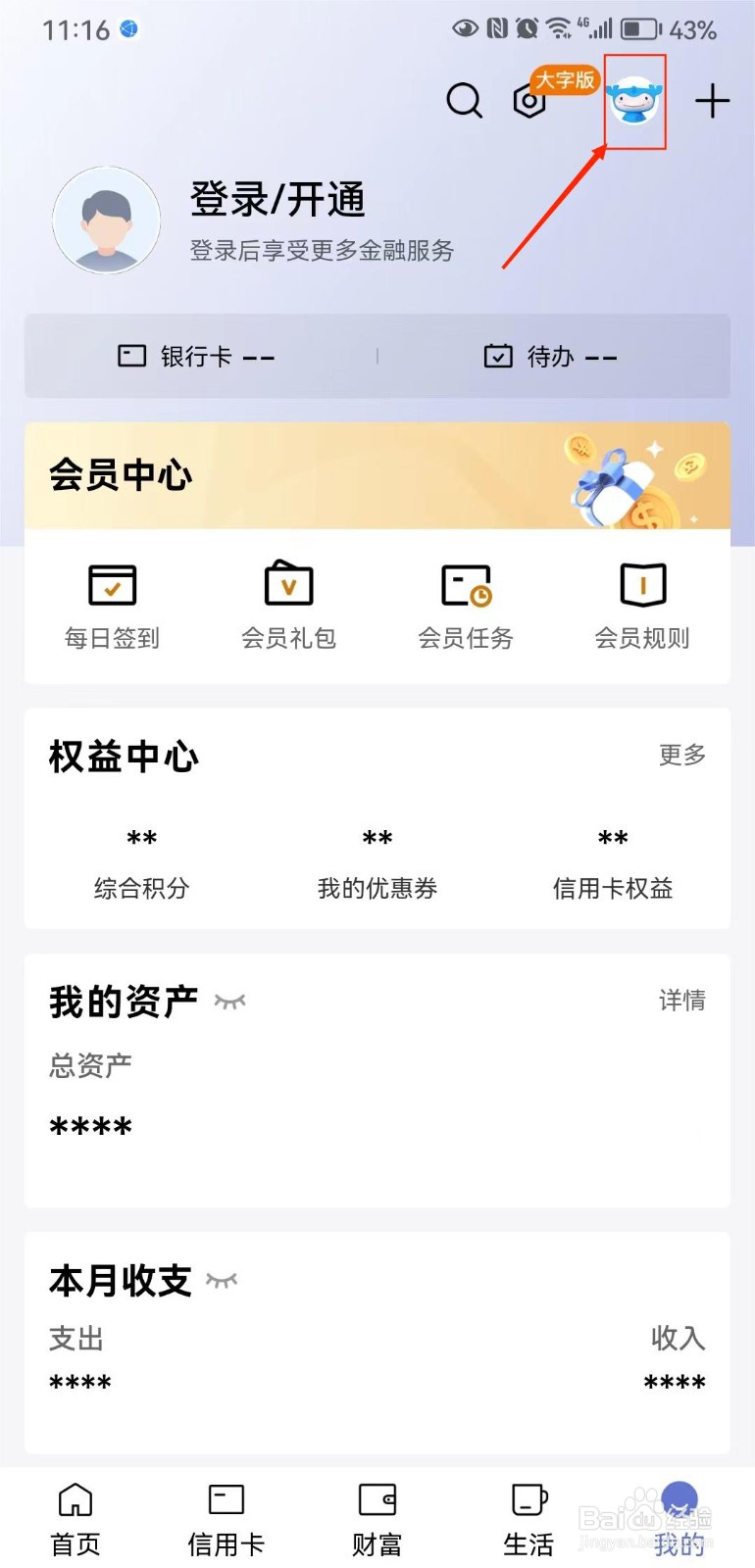Show hidden amounts in 我的资产
This screenshot has width=755, height=1568.
pos(229,1002)
